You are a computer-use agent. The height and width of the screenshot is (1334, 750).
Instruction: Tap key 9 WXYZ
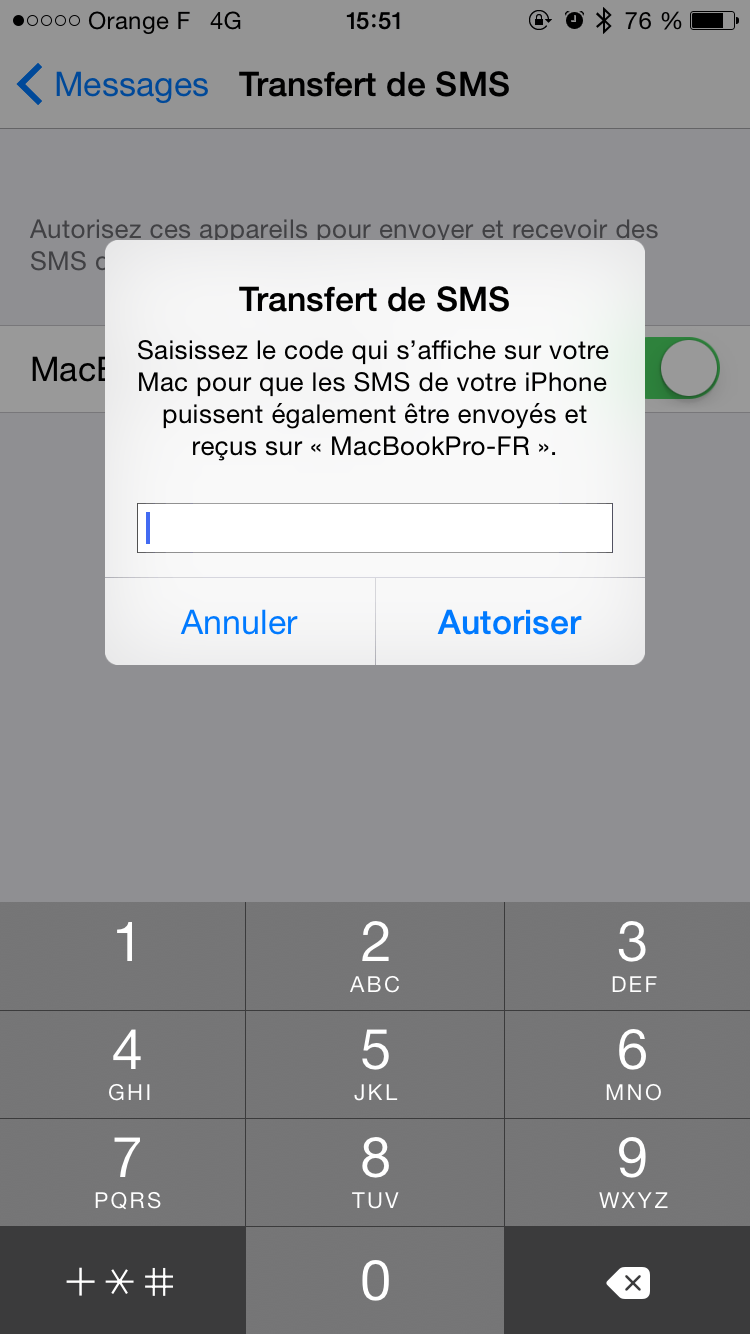tap(630, 1172)
